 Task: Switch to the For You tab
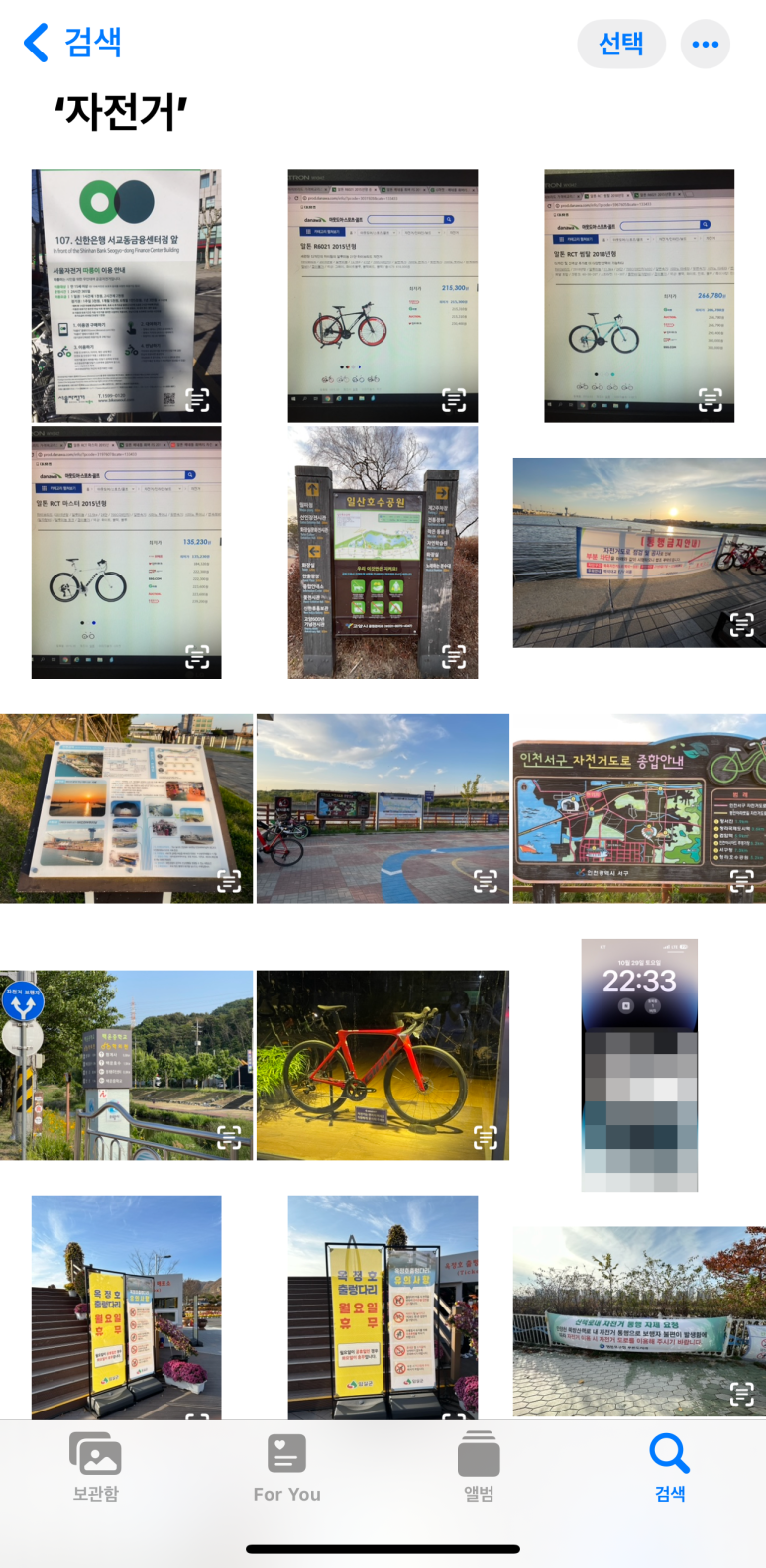(286, 1468)
